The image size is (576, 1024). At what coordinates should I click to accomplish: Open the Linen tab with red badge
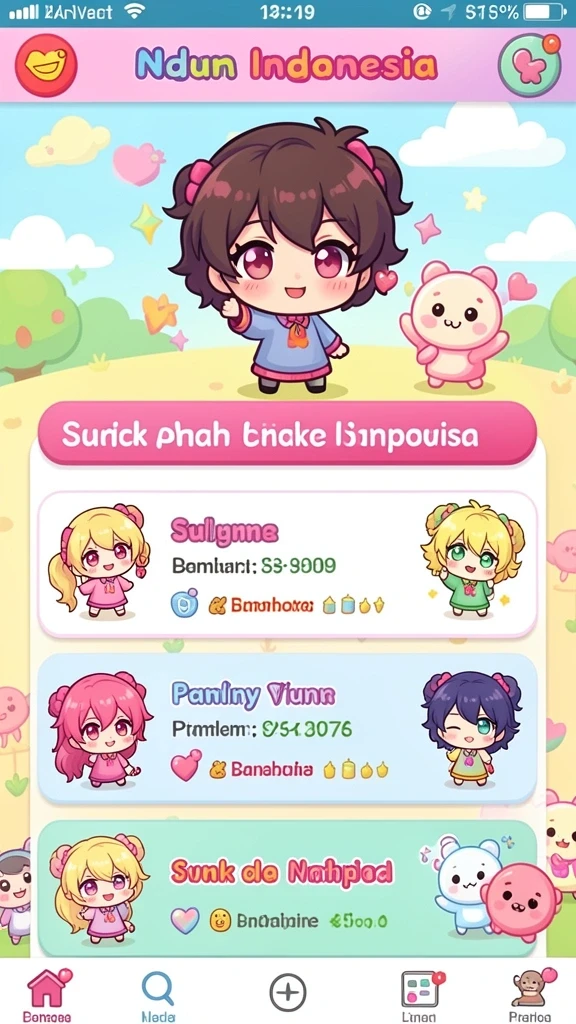[x=421, y=994]
